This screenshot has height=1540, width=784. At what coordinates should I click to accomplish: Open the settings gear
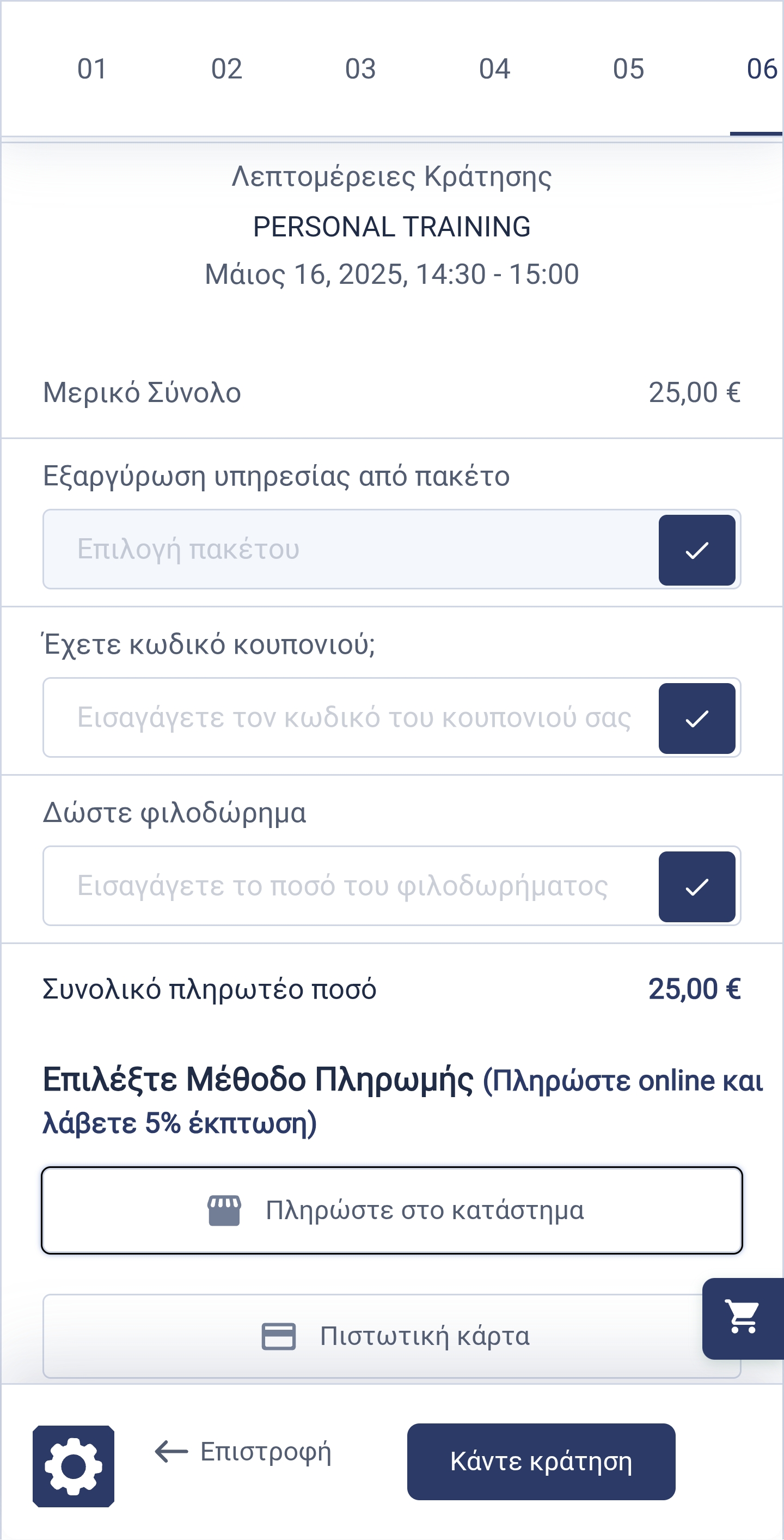pyautogui.click(x=73, y=1466)
